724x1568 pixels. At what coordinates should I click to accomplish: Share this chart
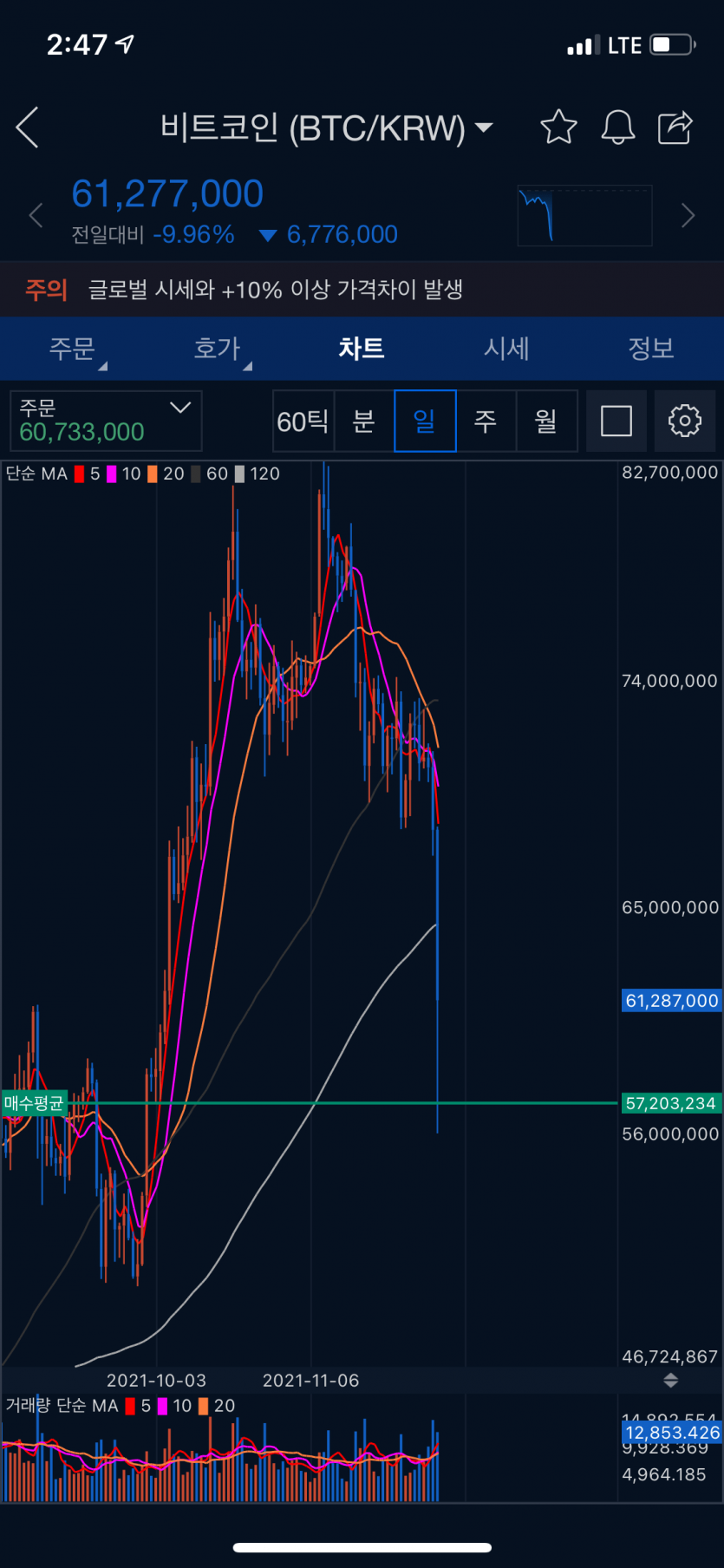pyautogui.click(x=675, y=127)
